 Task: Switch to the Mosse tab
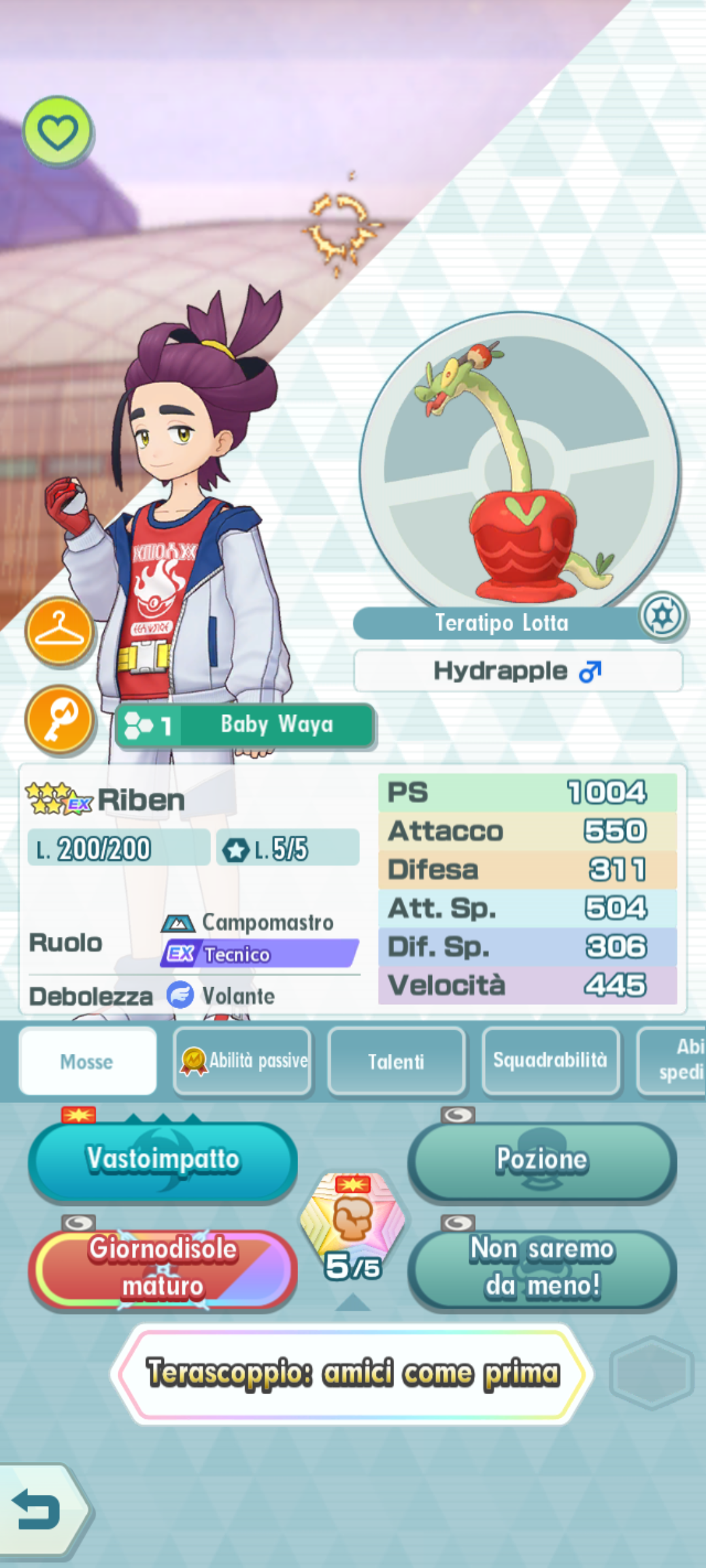click(x=87, y=1062)
